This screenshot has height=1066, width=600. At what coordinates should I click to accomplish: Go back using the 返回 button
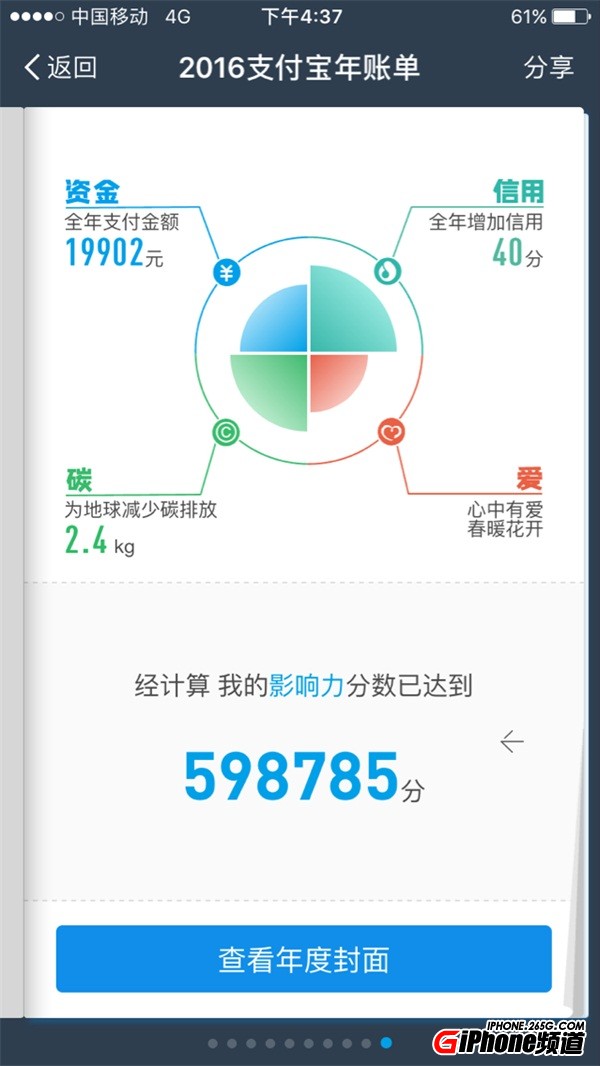[x=60, y=68]
